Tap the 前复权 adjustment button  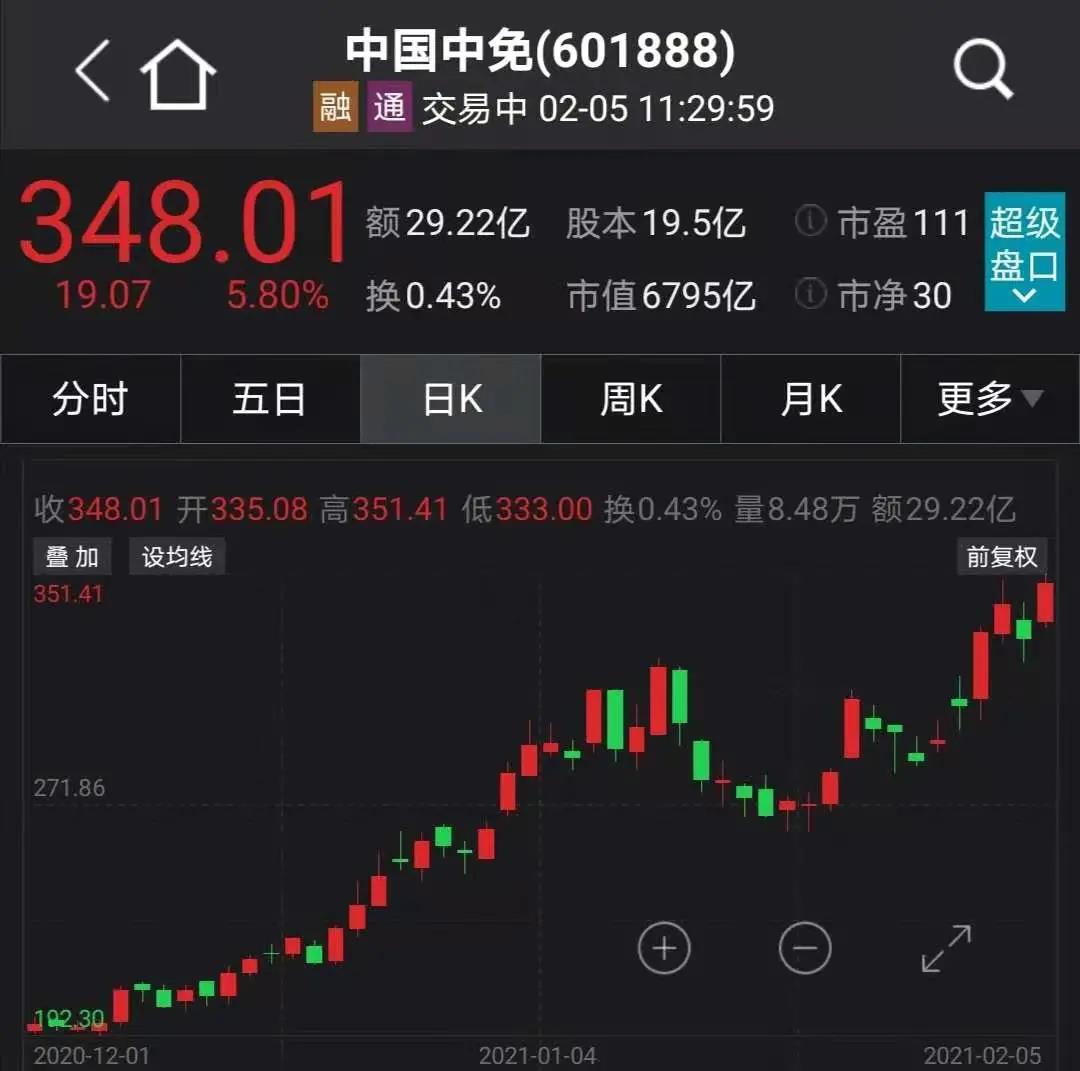pos(1002,557)
